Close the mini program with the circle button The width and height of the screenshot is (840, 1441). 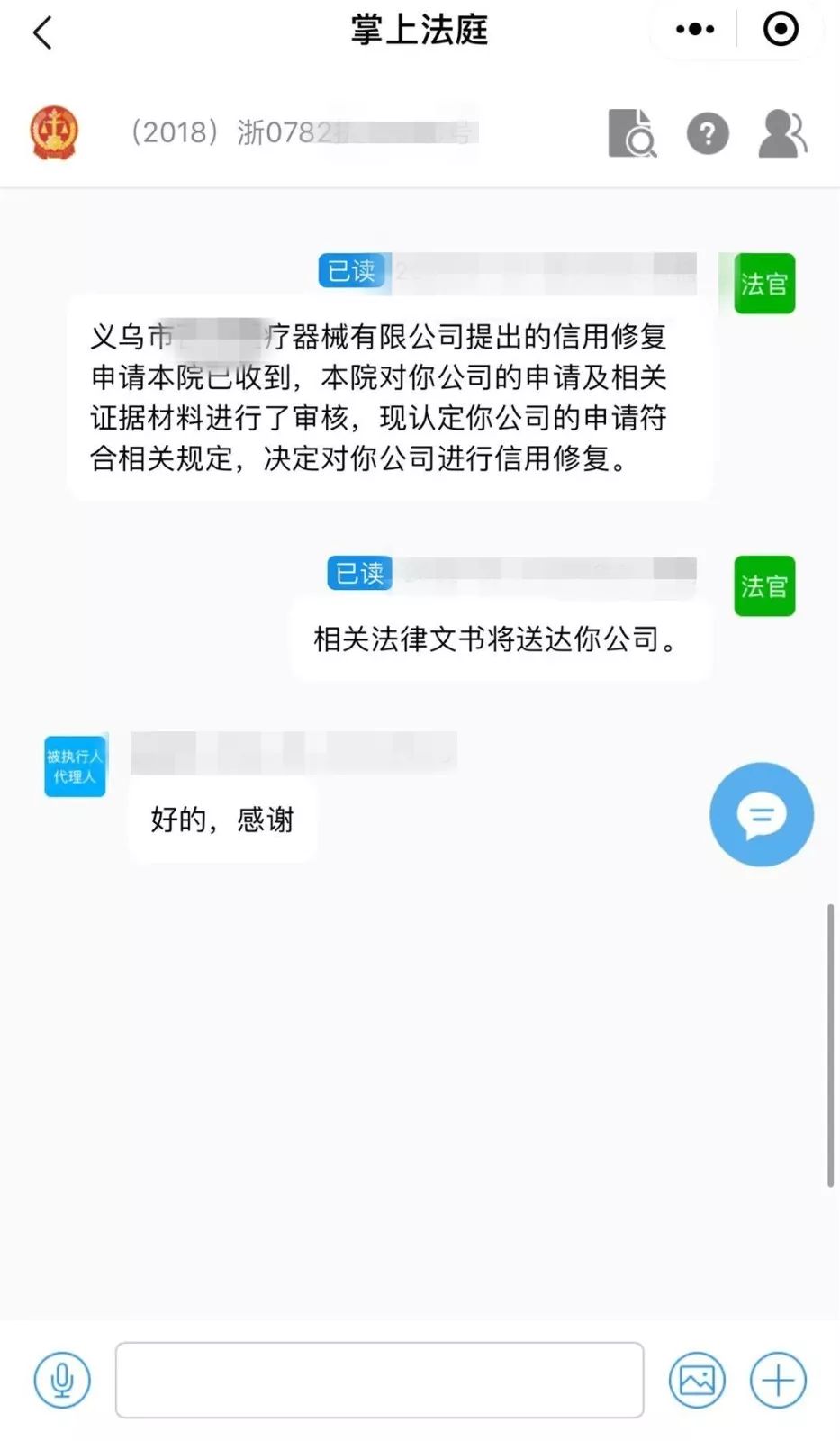click(780, 30)
